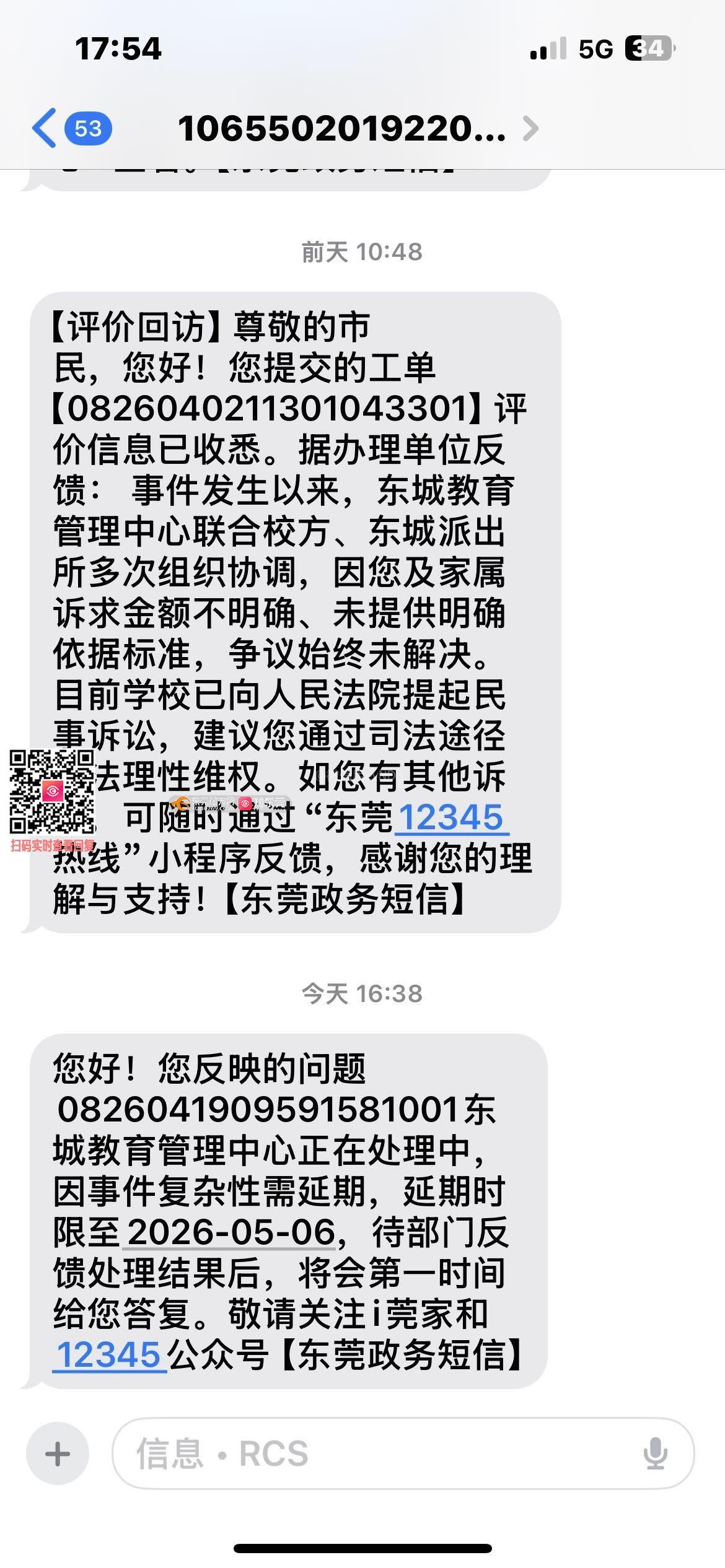This screenshot has width=725, height=1568.
Task: Tap the 12345 link before 公众号
Action: point(109,1354)
